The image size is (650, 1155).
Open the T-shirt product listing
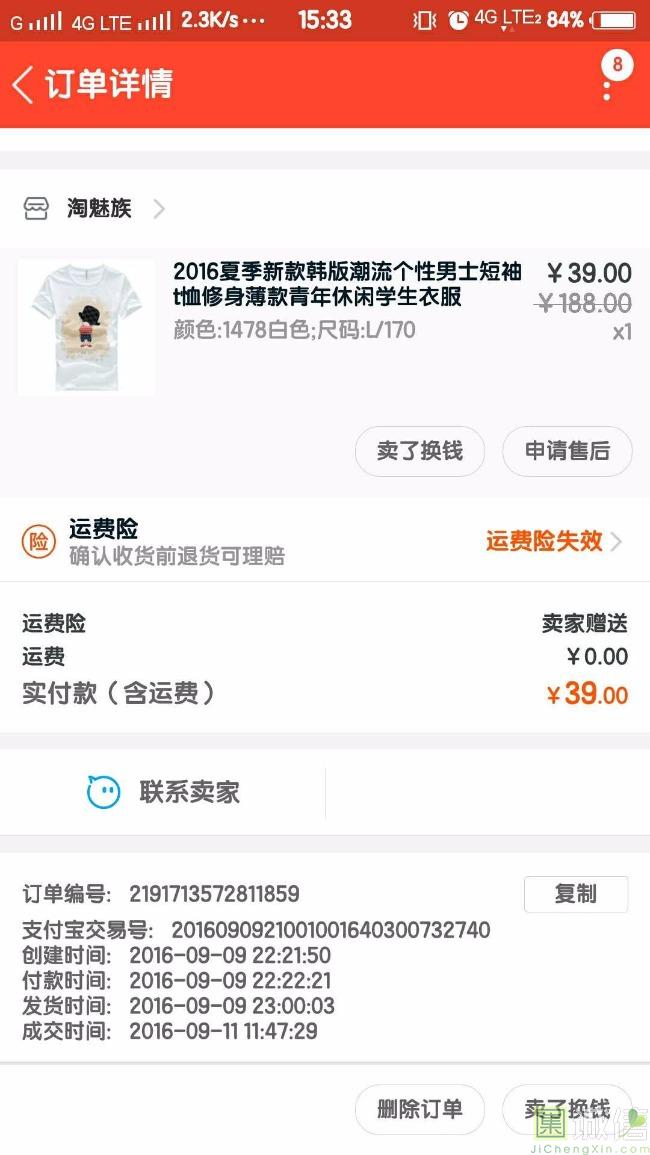tap(346, 284)
